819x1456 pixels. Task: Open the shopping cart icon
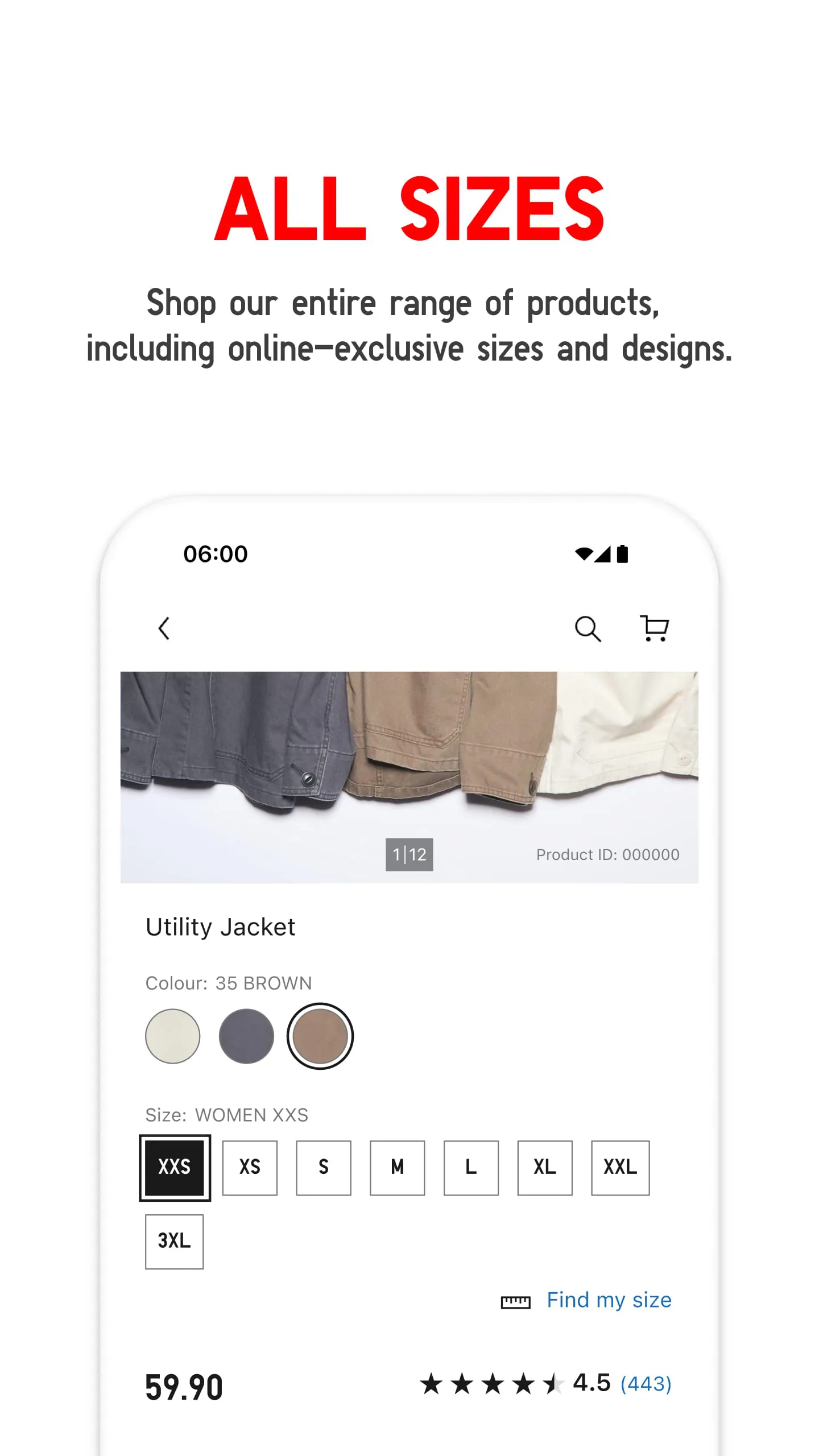click(655, 628)
